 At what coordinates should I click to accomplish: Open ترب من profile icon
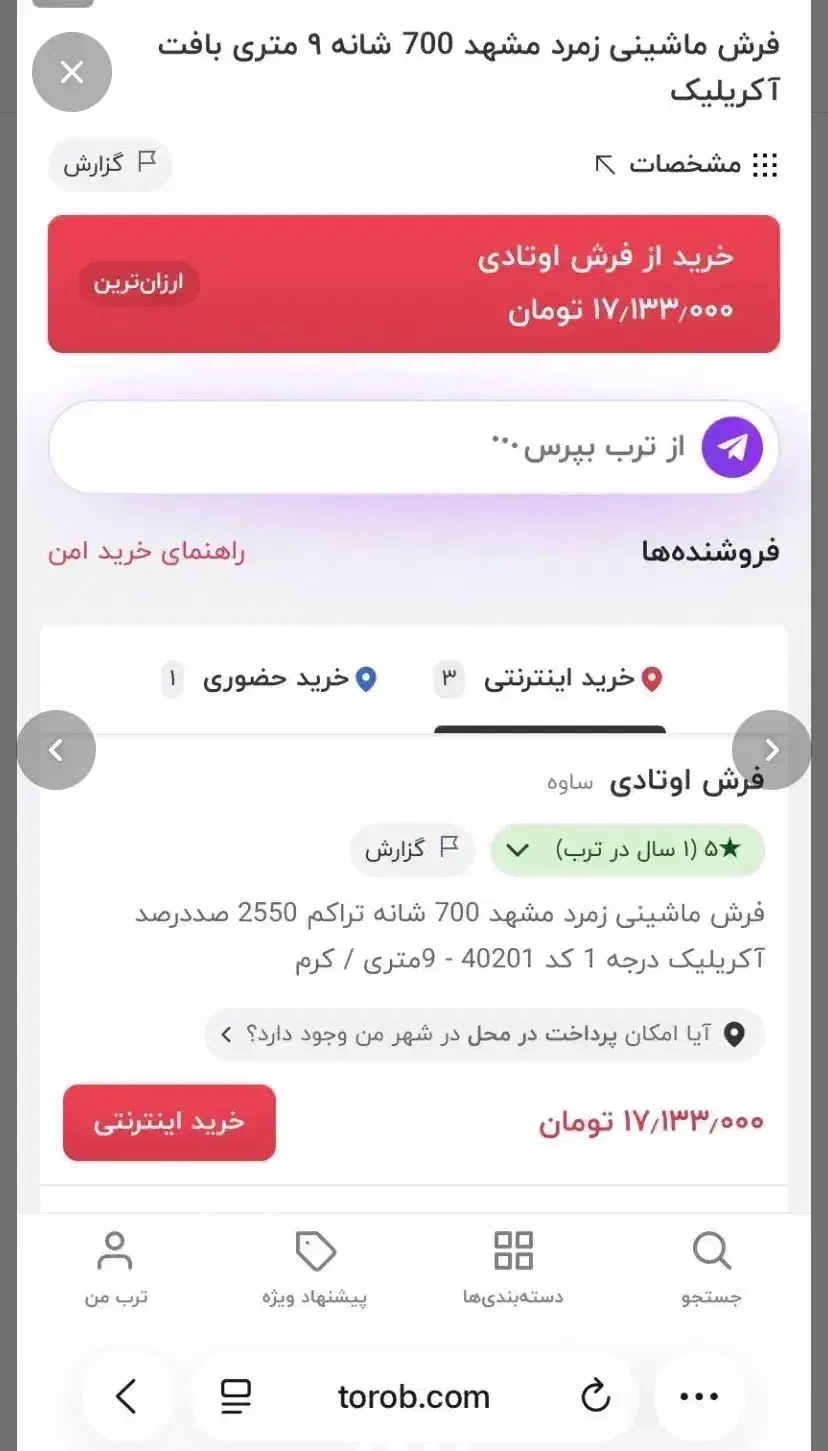(x=115, y=1250)
